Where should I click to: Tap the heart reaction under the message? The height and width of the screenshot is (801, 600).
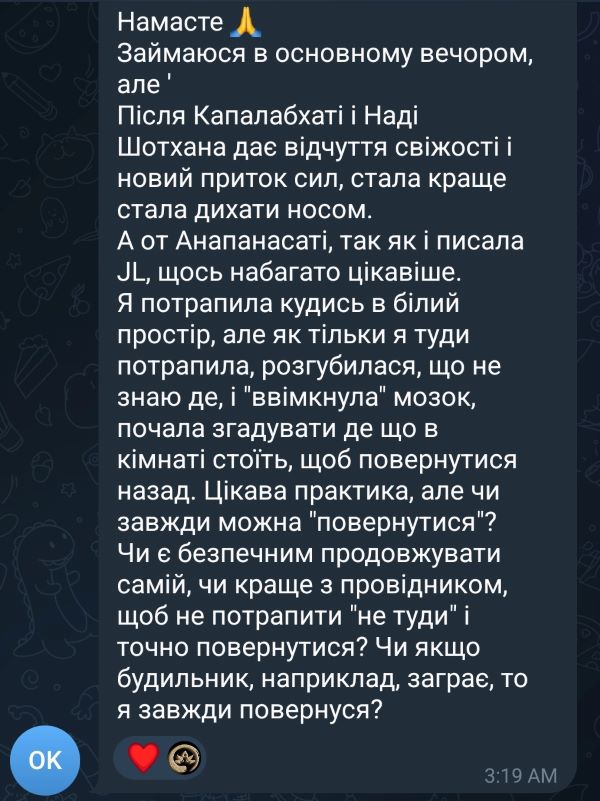pyautogui.click(x=144, y=758)
